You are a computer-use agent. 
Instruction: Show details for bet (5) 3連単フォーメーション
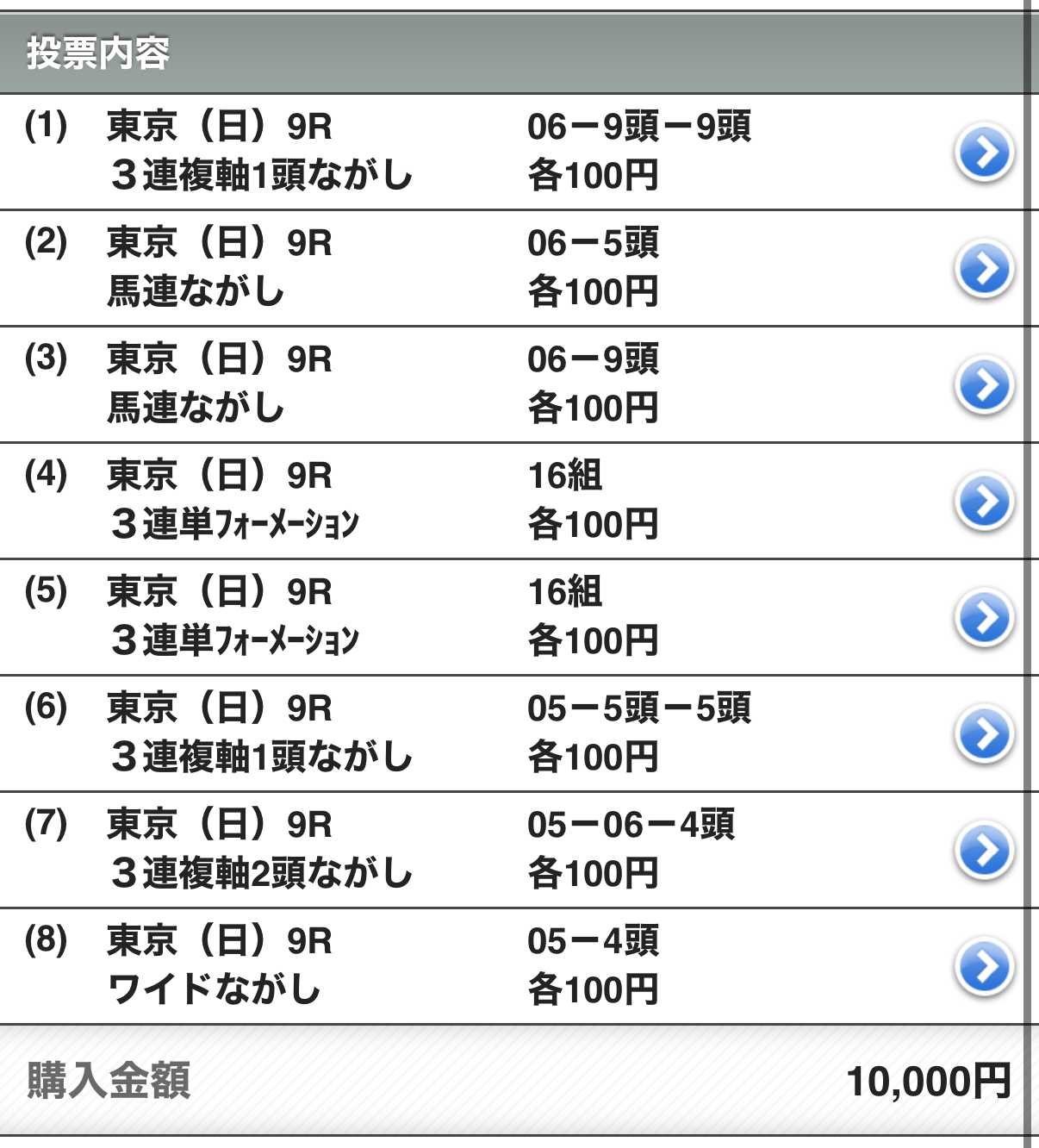(x=984, y=618)
